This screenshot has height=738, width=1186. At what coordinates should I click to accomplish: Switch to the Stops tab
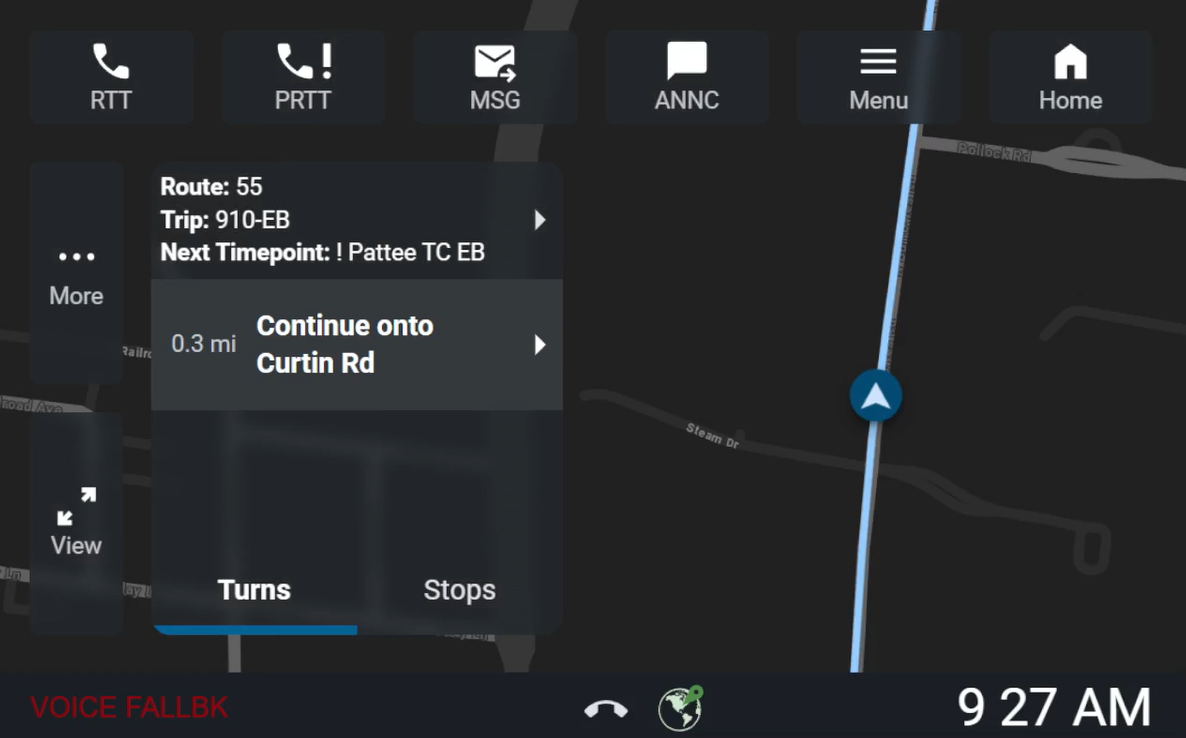click(x=459, y=590)
